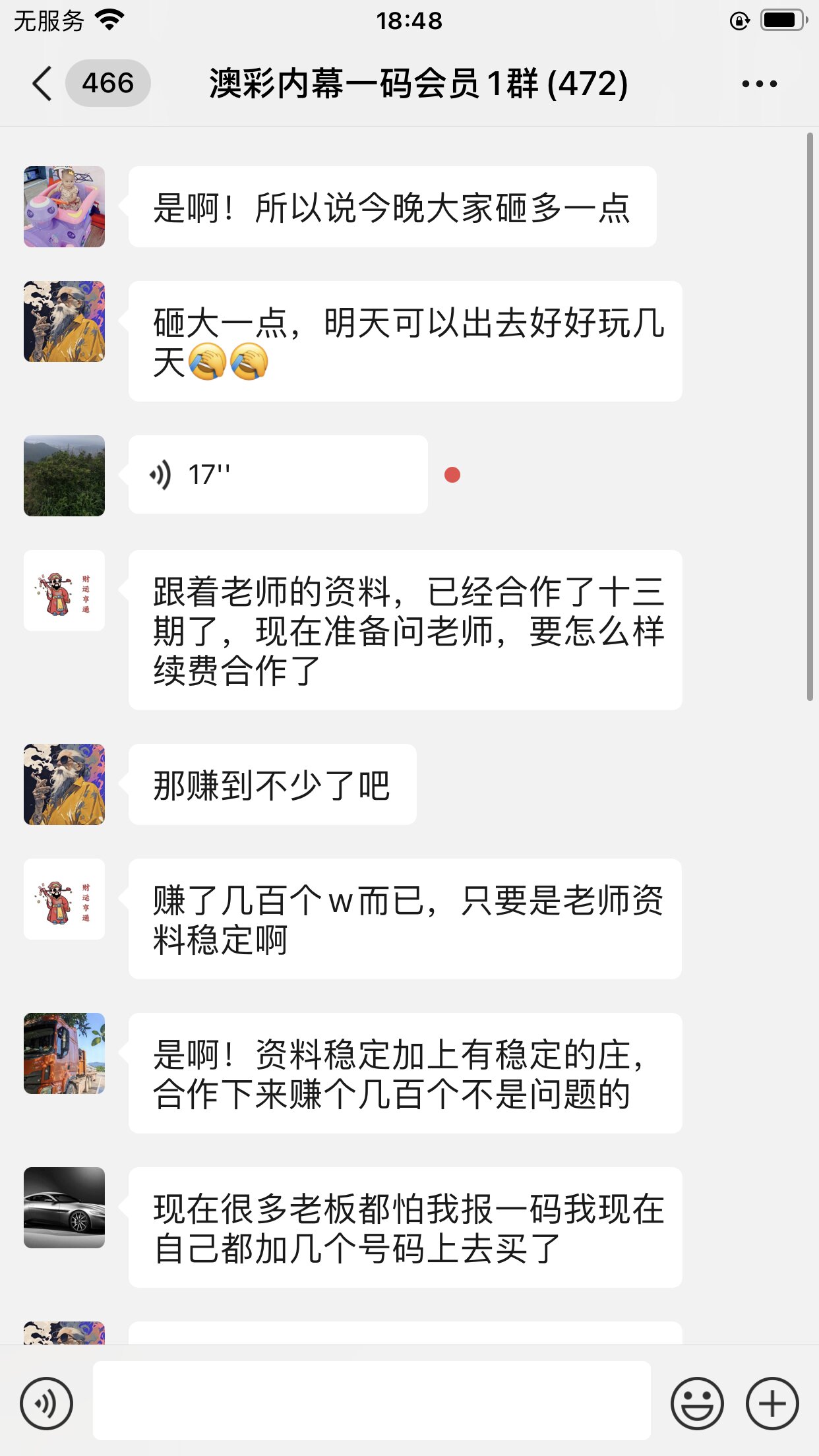The image size is (819, 1456).
Task: Open profile of the orange-truck avatar sender
Action: (64, 1053)
